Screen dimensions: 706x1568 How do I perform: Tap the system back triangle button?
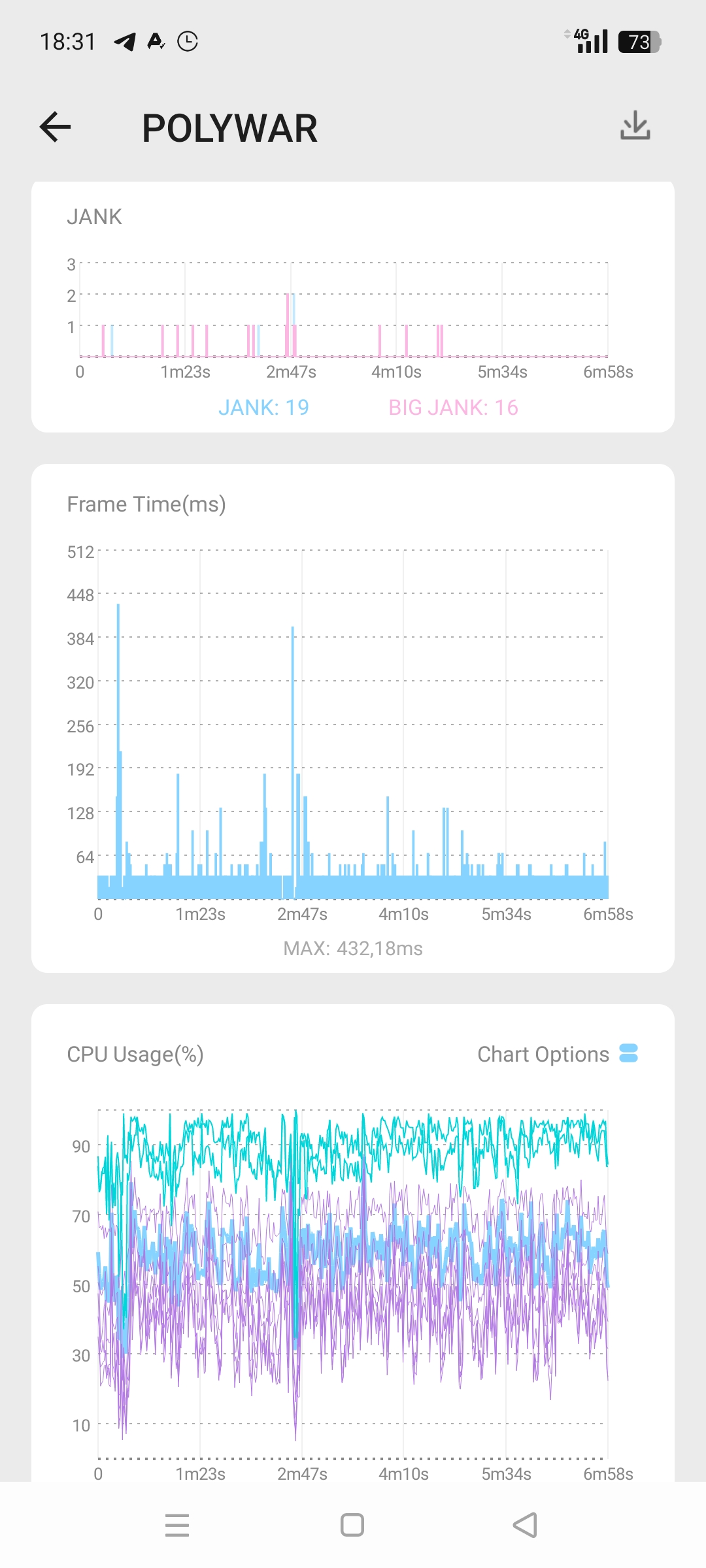click(526, 1525)
